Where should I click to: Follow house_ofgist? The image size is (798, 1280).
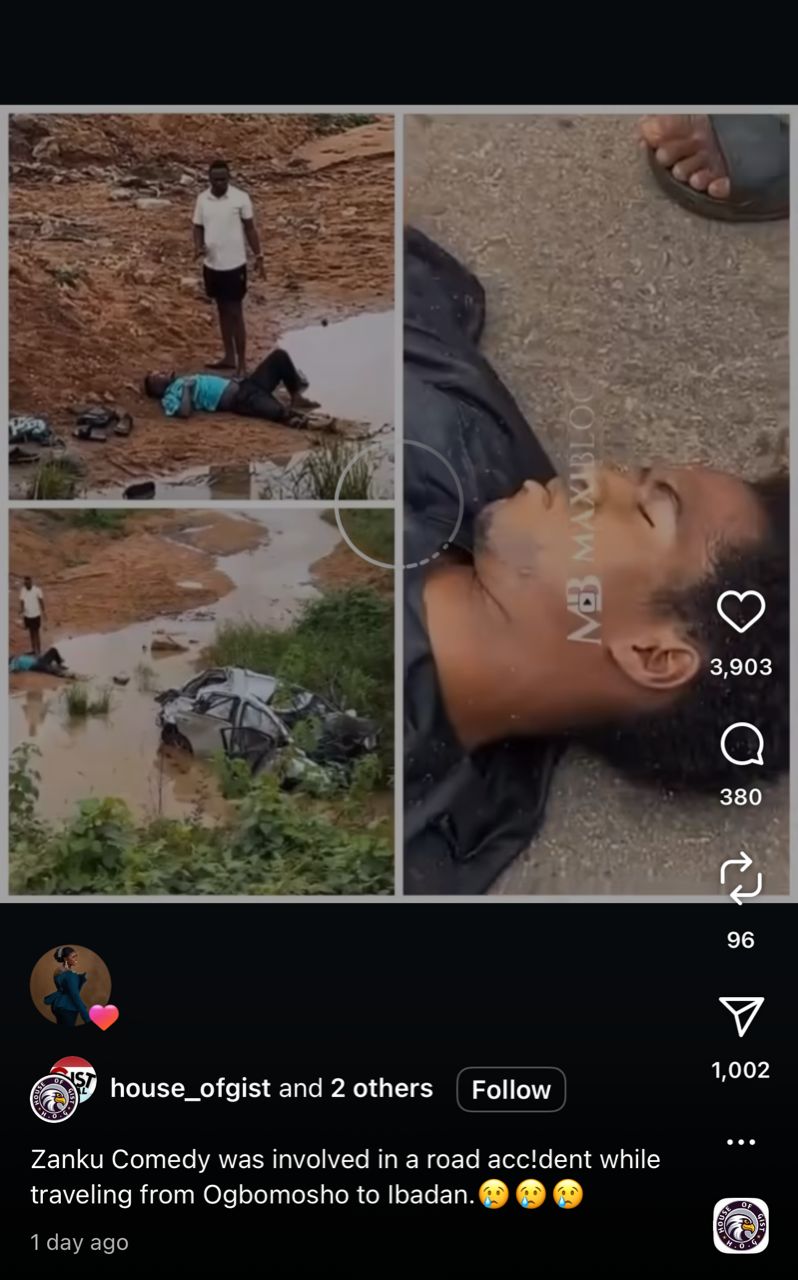(x=510, y=1089)
